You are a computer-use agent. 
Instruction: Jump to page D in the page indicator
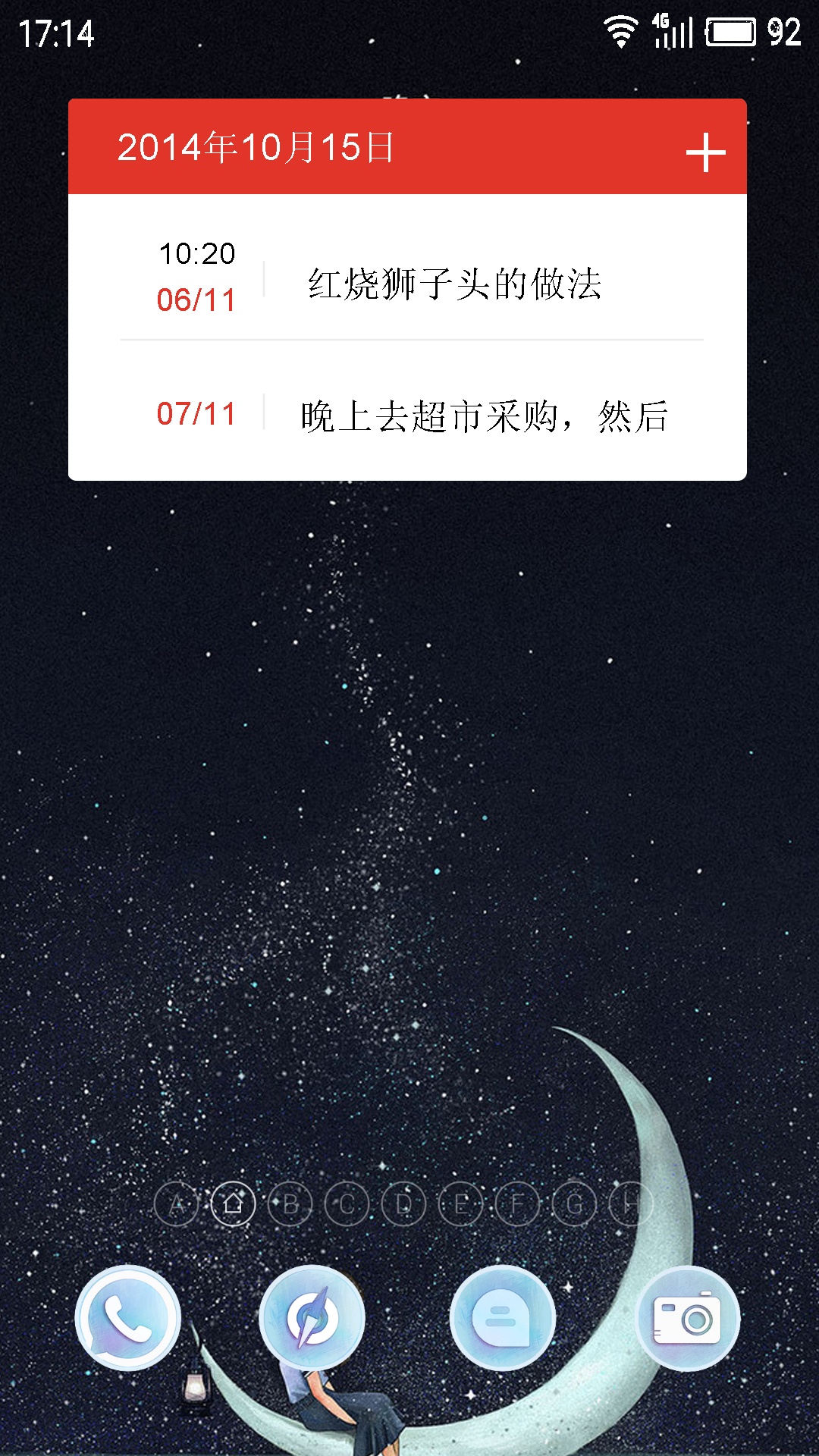click(404, 1203)
